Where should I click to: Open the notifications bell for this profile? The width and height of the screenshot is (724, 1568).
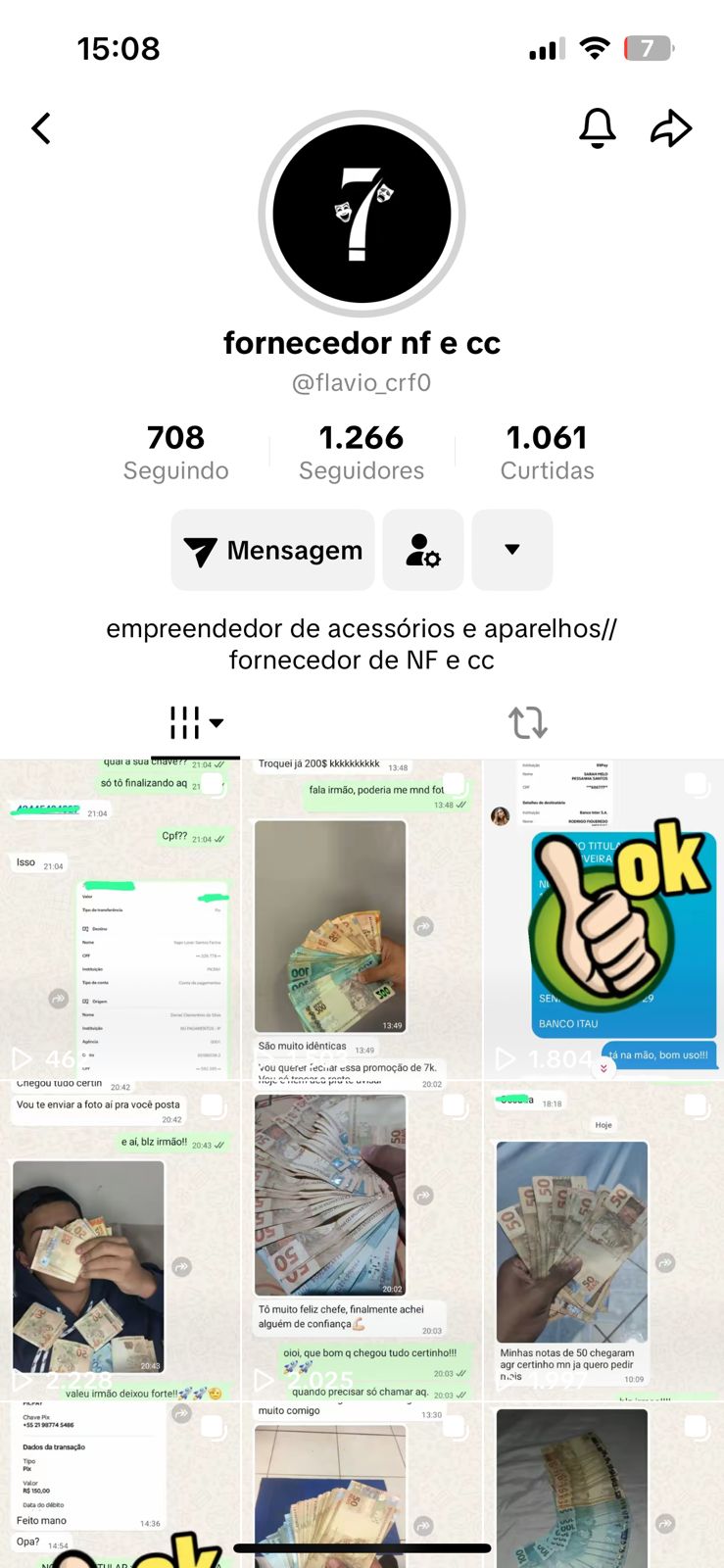[598, 128]
